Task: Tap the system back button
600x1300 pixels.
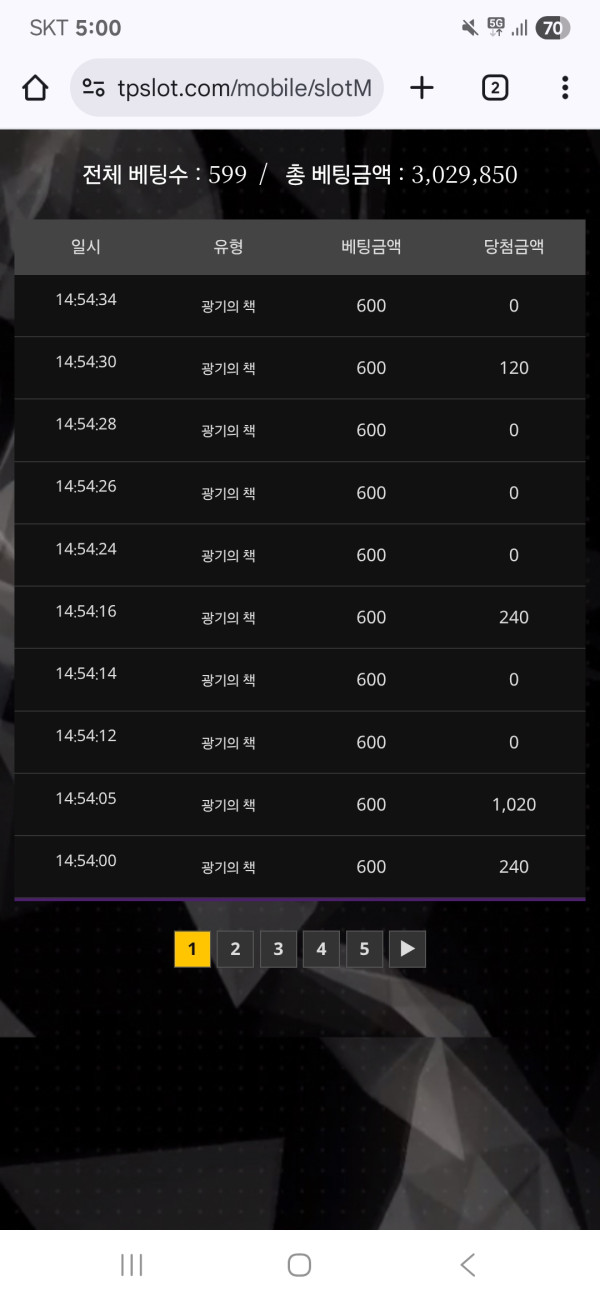Action: click(467, 1265)
